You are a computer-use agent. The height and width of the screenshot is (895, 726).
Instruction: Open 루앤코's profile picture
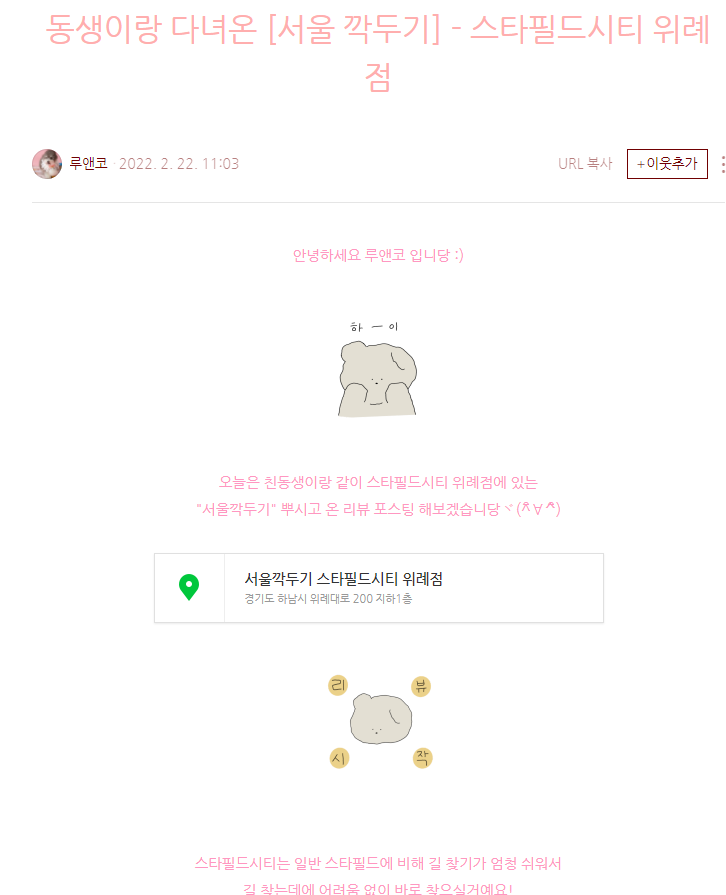click(47, 164)
